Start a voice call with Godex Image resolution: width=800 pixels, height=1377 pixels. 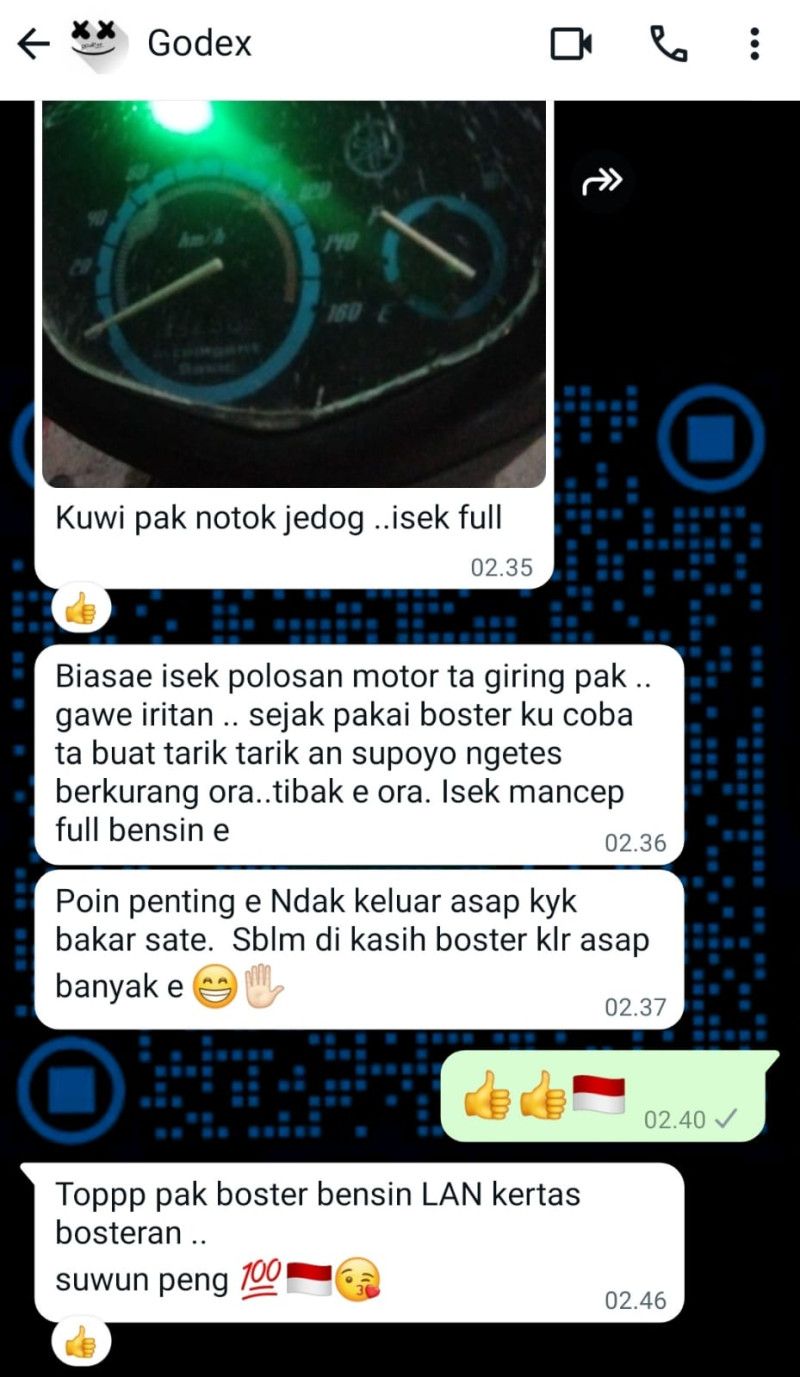(x=668, y=44)
